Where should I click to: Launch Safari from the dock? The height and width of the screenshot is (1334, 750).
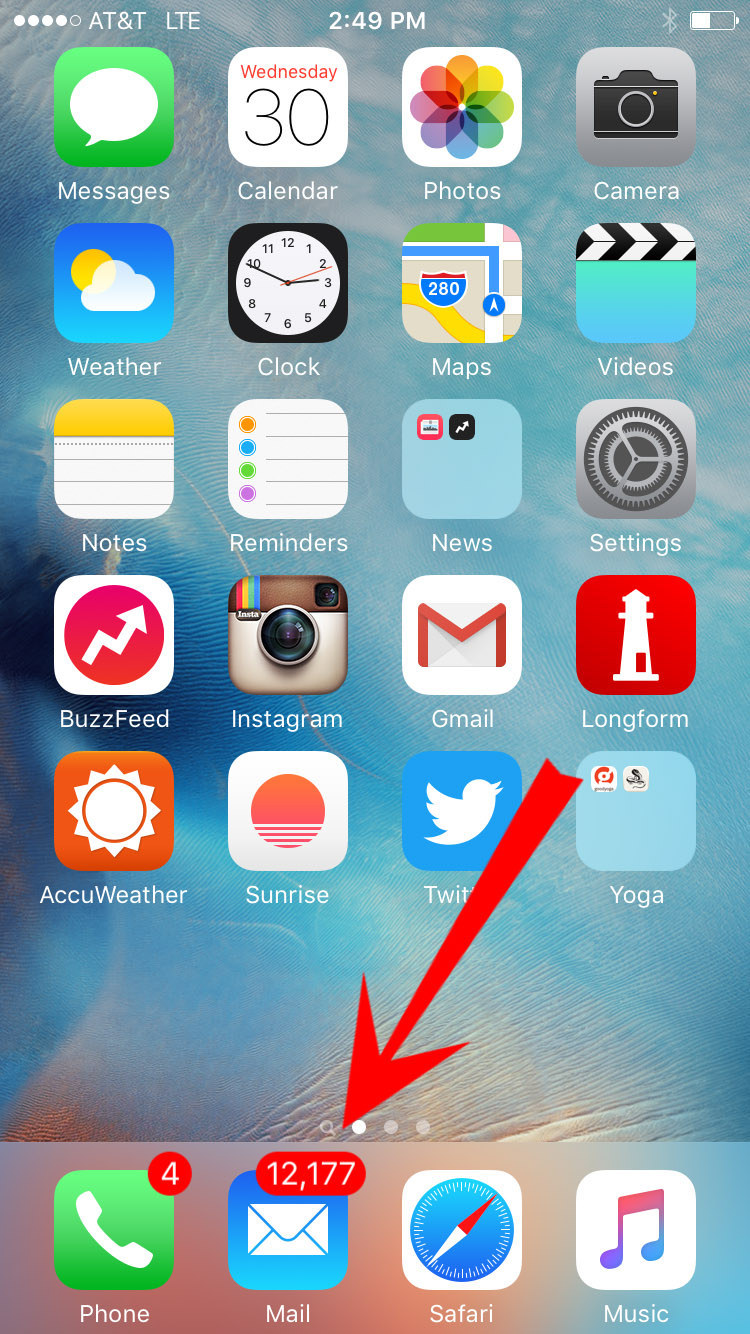pyautogui.click(x=462, y=1230)
